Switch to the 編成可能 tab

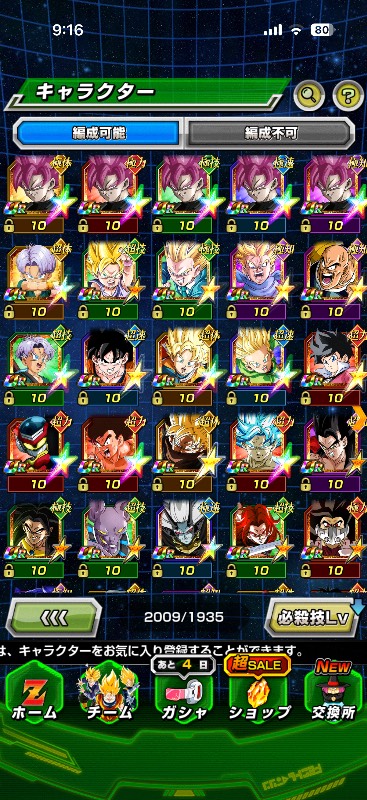98,134
